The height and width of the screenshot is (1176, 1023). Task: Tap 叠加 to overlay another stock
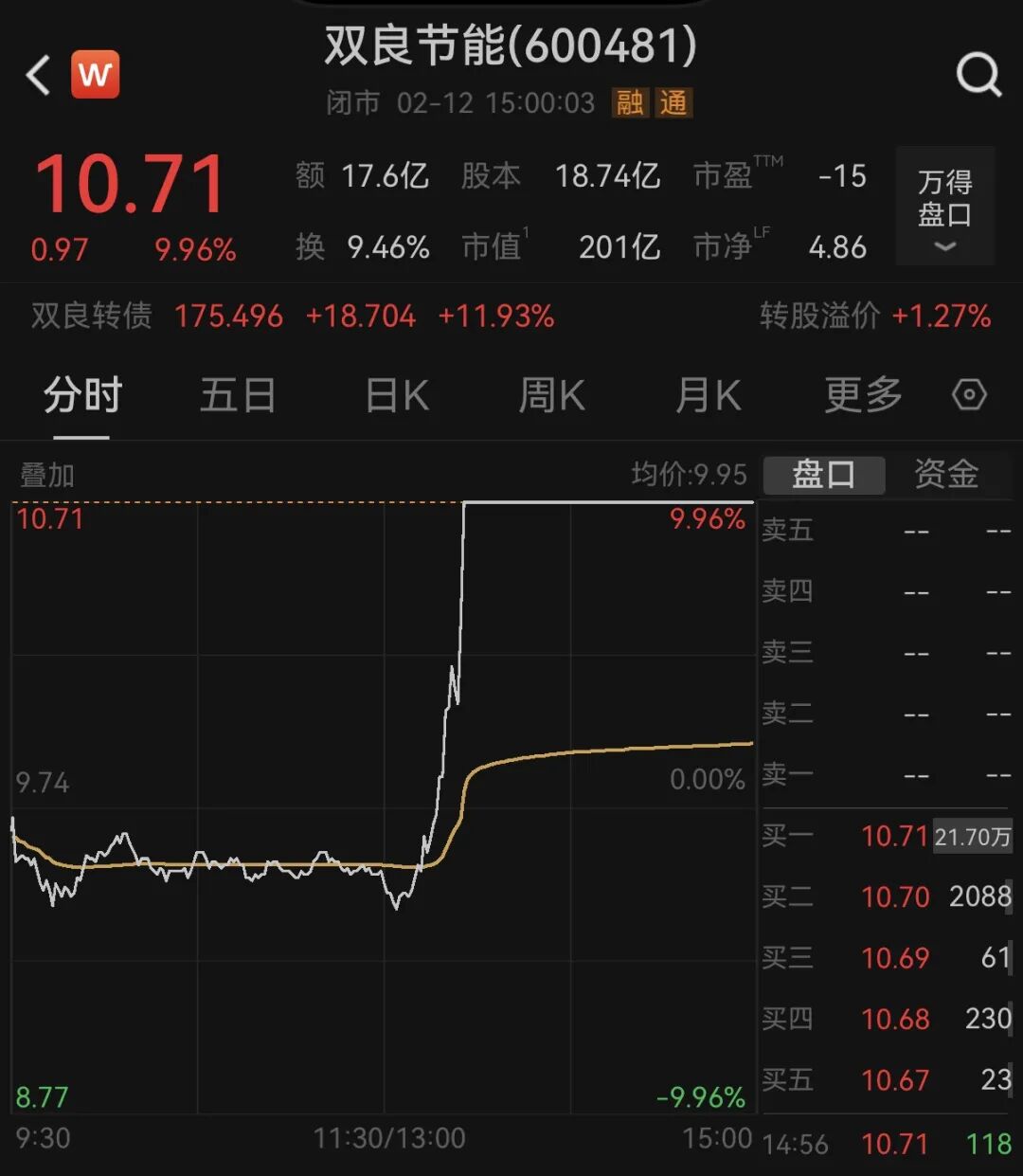coord(47,475)
